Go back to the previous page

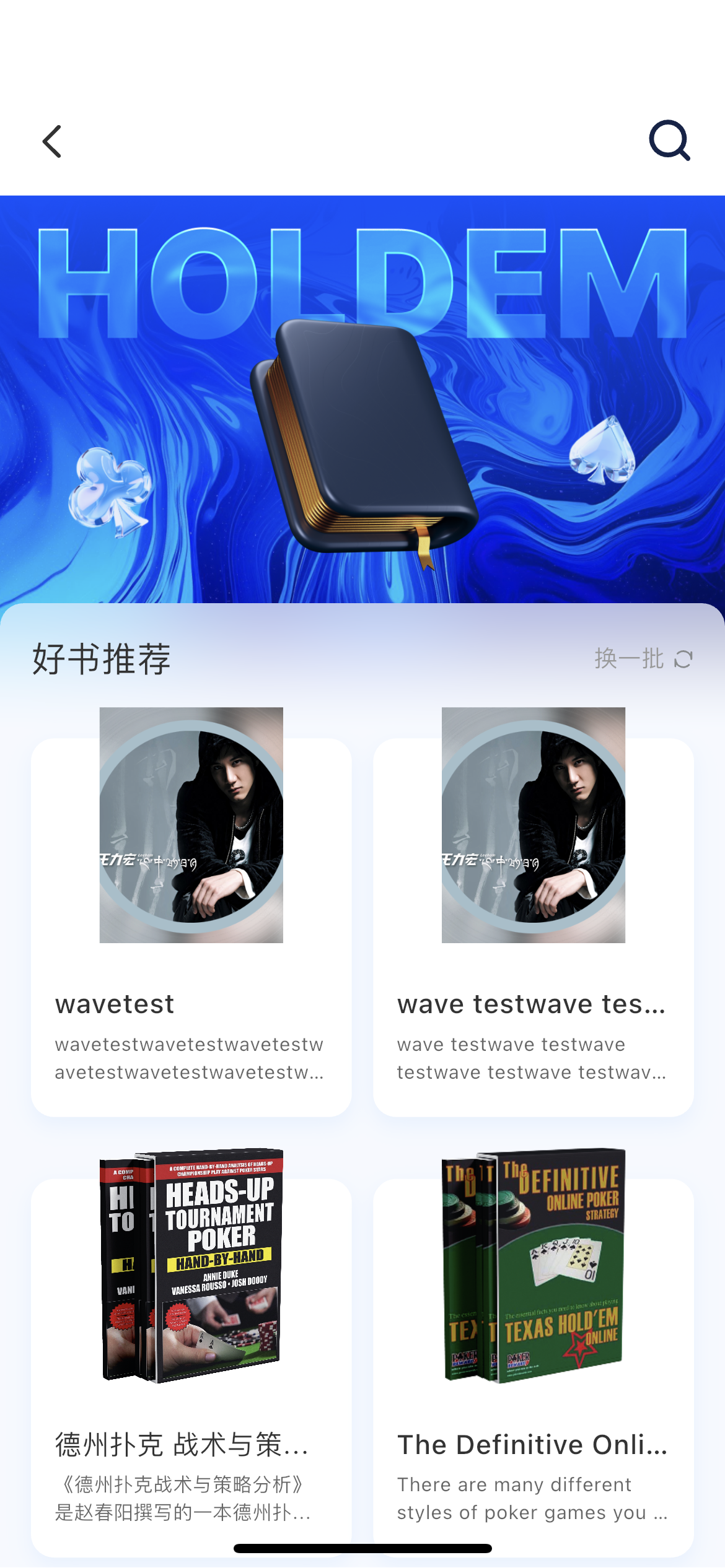pos(52,141)
